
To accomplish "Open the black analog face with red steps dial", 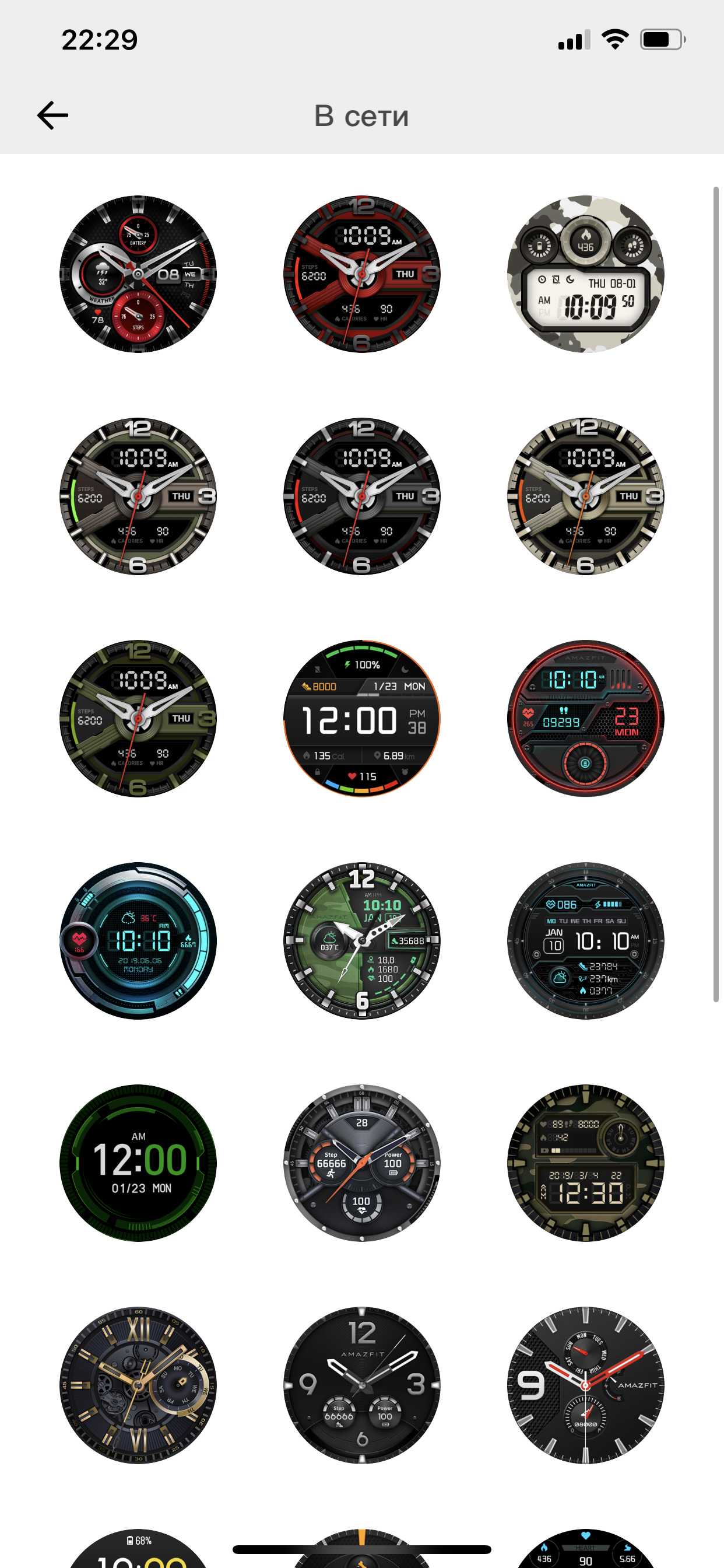I will [138, 274].
